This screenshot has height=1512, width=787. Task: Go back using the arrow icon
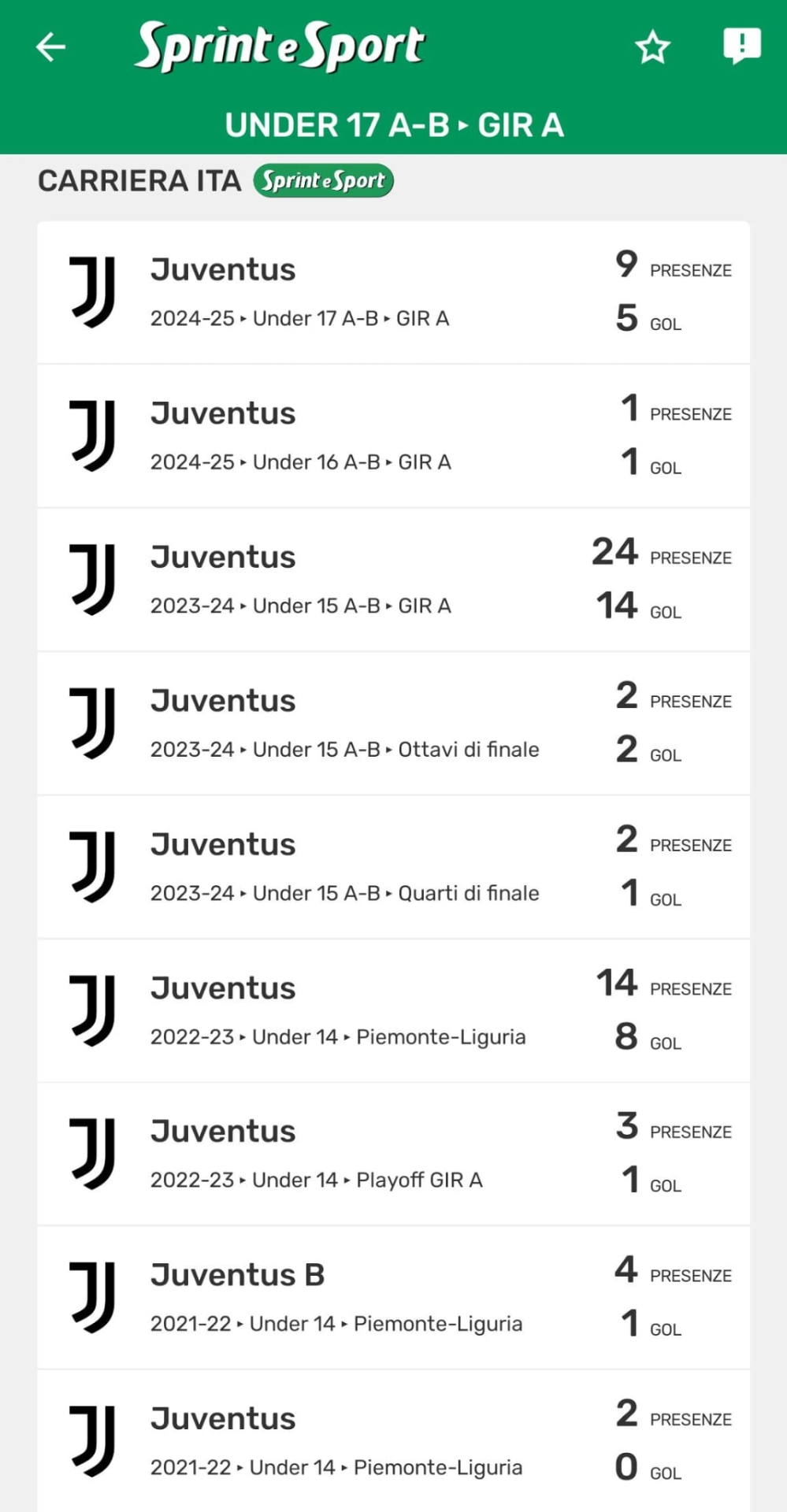click(x=50, y=46)
